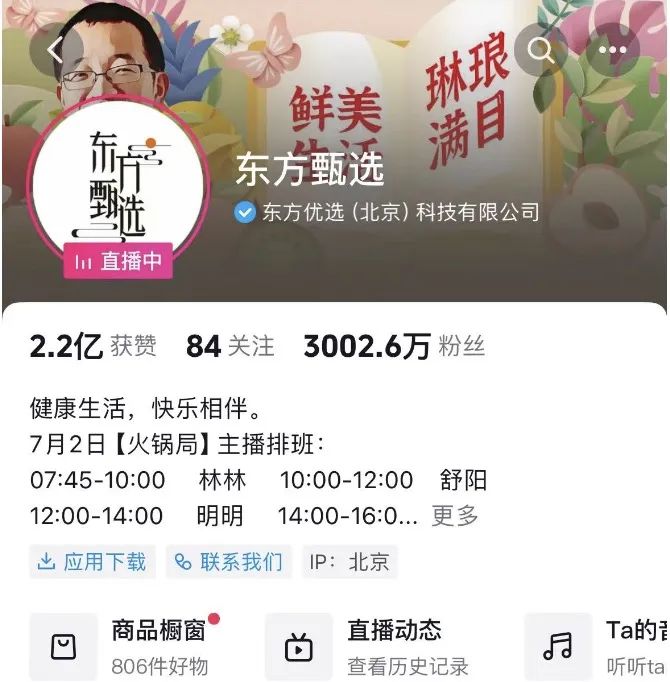Screen dimensions: 670x682
Task: Go back using the arrow icon
Action: [56, 50]
